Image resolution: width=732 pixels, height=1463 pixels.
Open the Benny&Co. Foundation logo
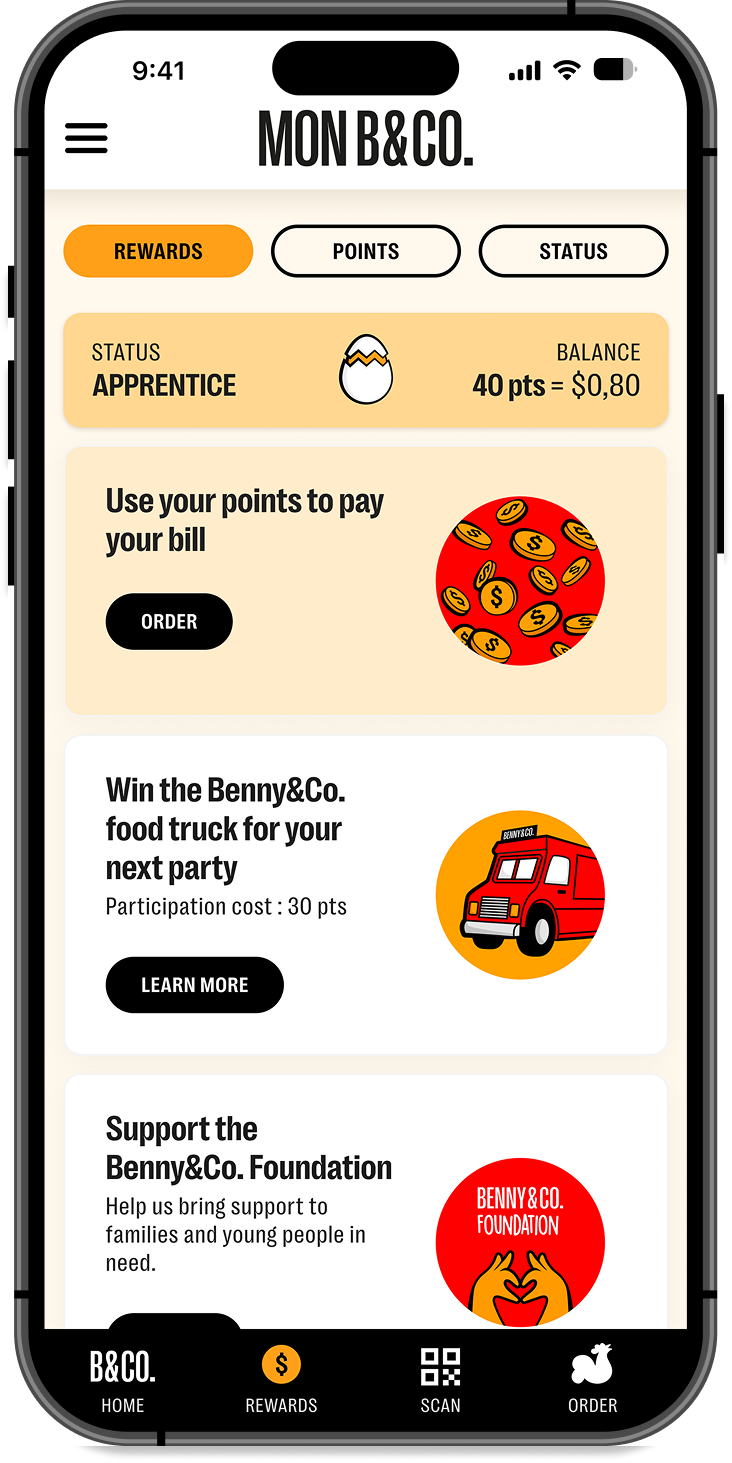tap(519, 1242)
